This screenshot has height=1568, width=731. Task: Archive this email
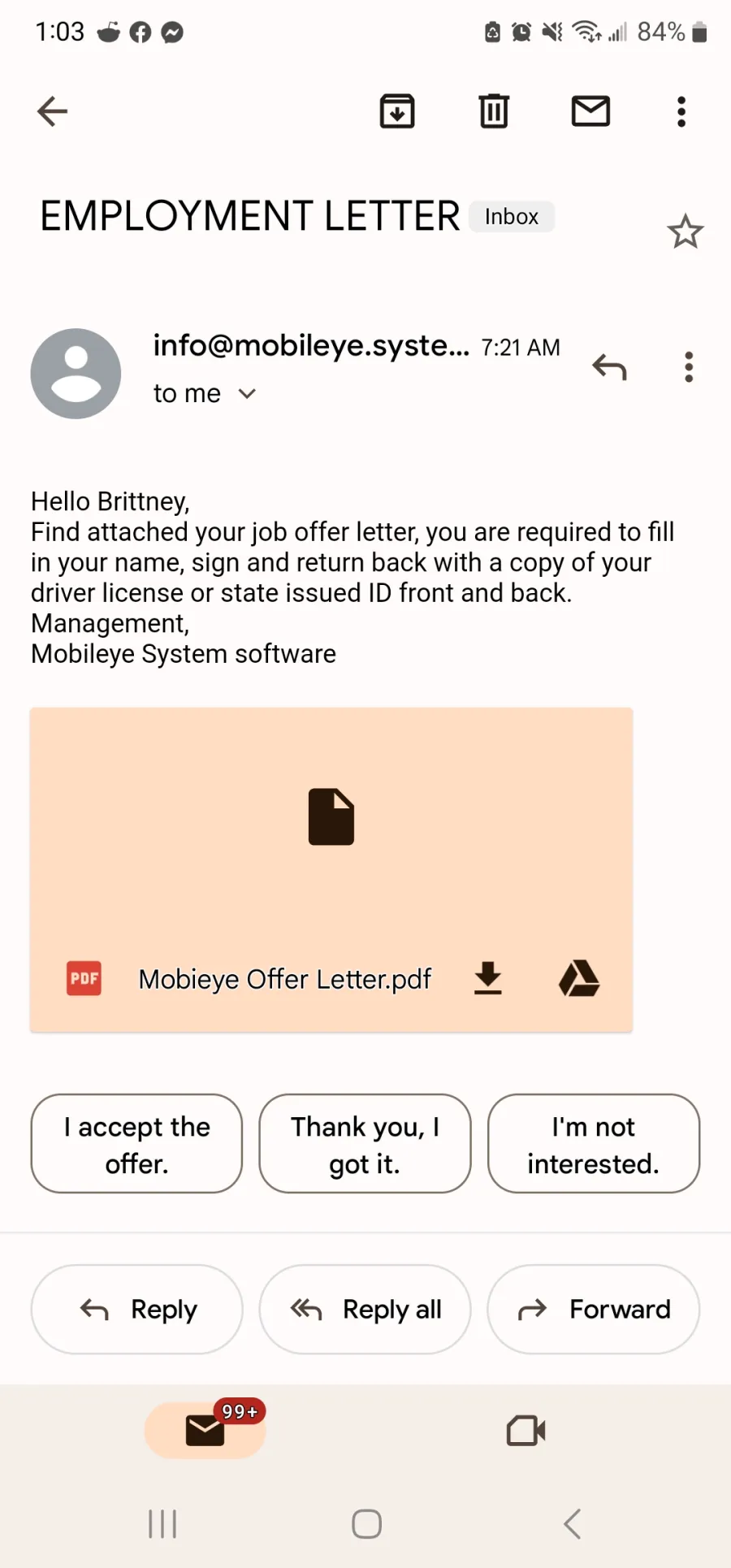[397, 111]
